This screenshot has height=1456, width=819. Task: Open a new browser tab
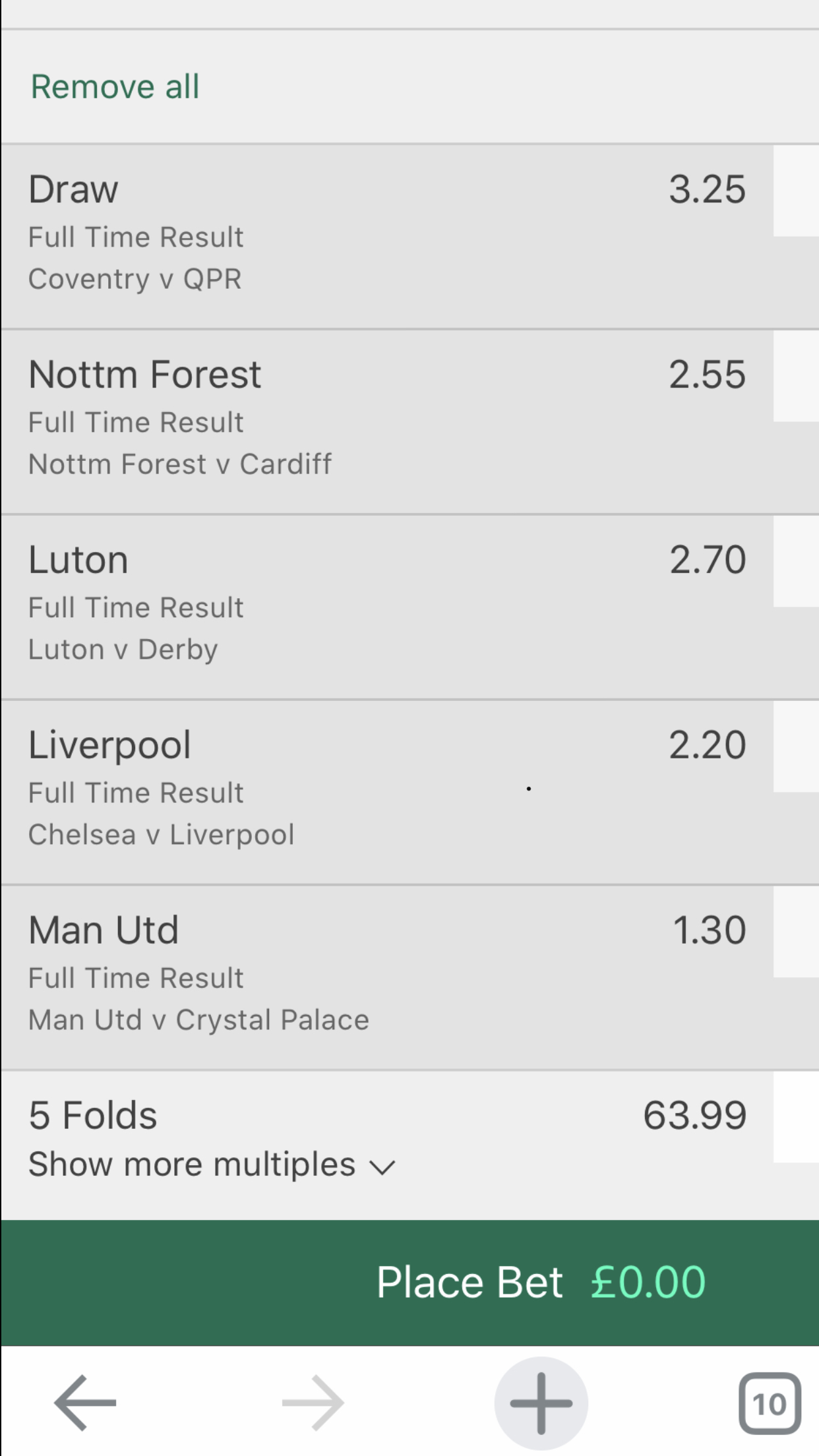[541, 1403]
